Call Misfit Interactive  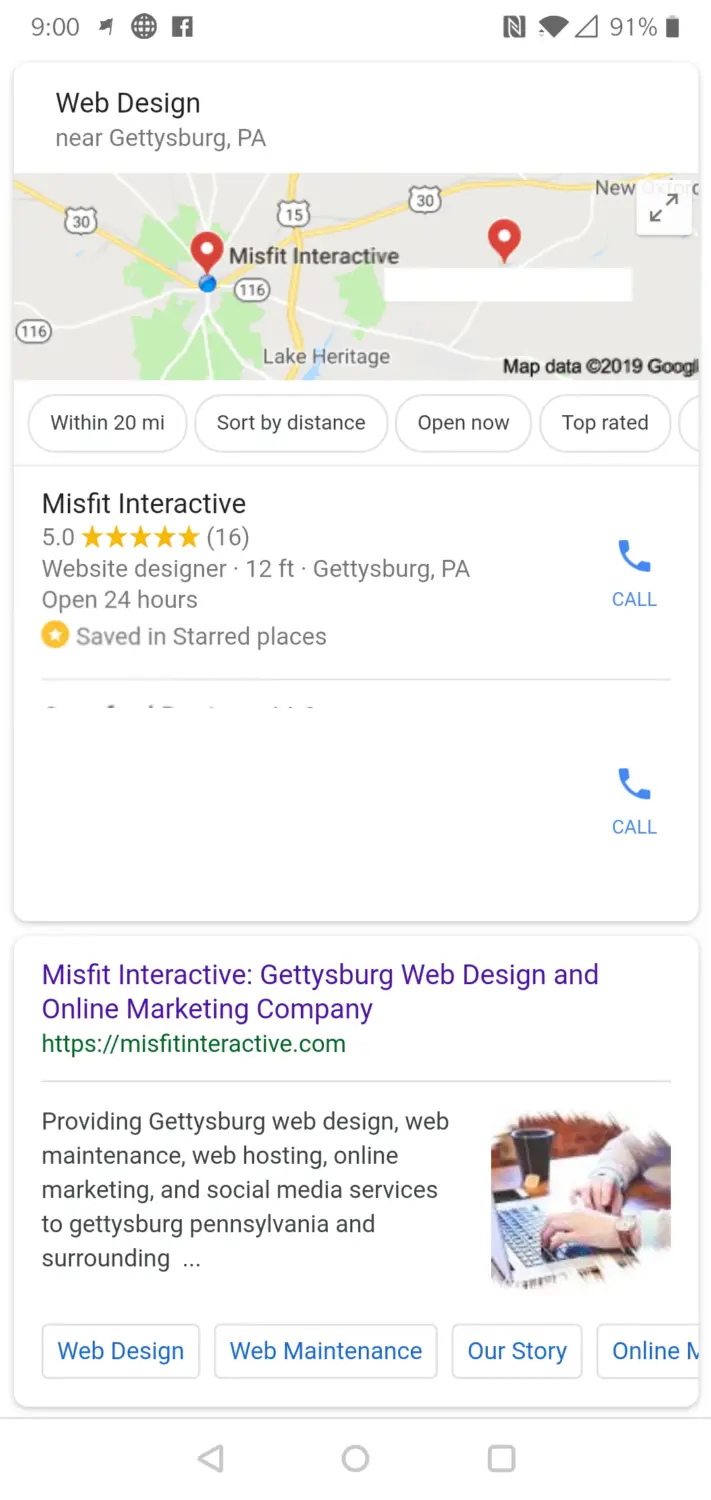click(x=634, y=573)
